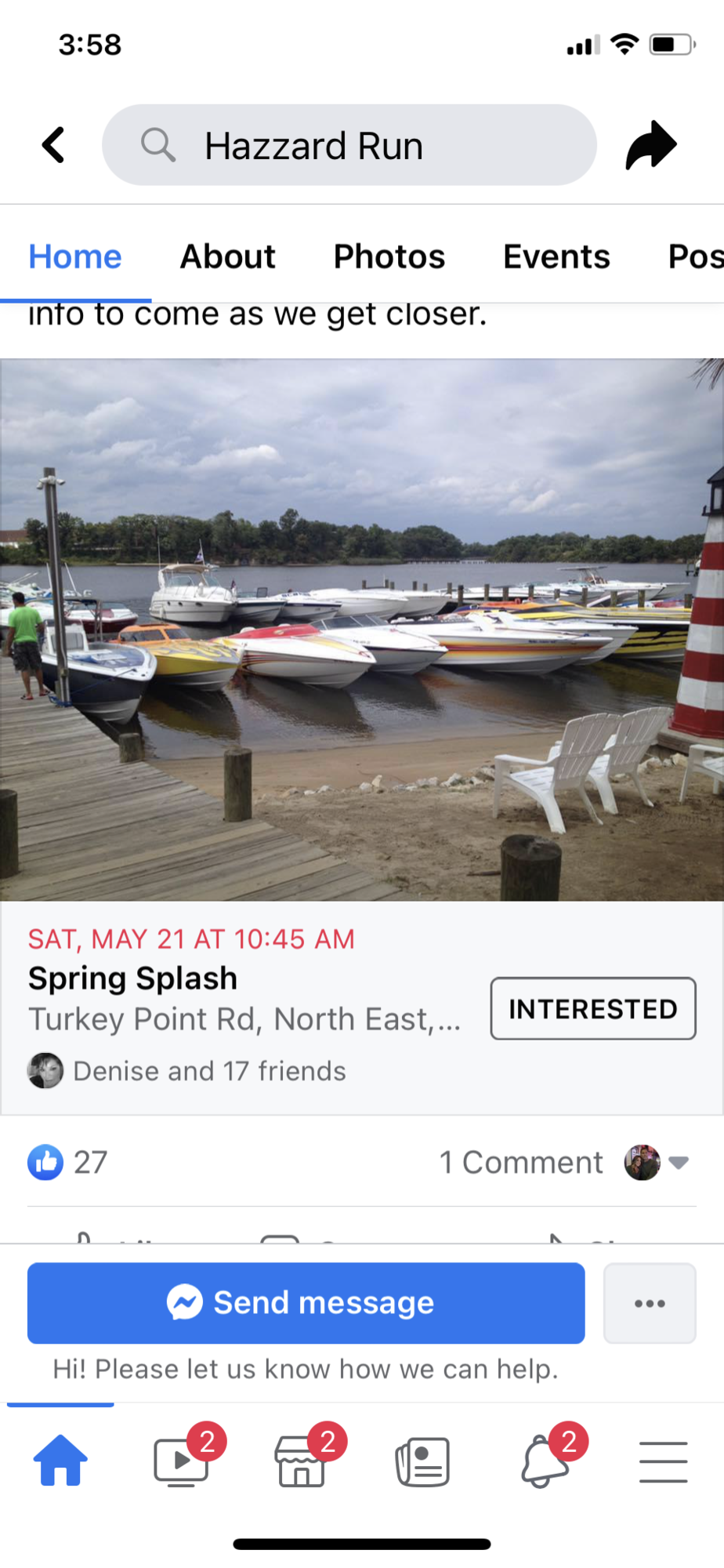Switch to the Photos tab
Image resolution: width=724 pixels, height=1568 pixels.
coord(389,256)
